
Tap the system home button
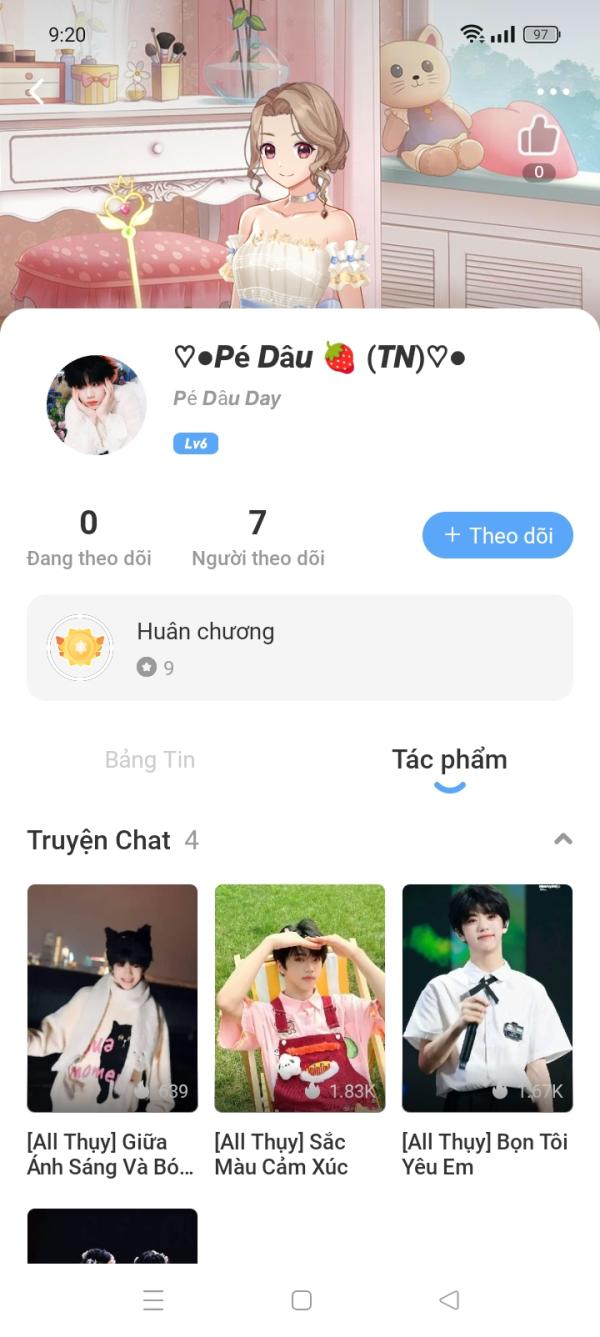point(301,1300)
